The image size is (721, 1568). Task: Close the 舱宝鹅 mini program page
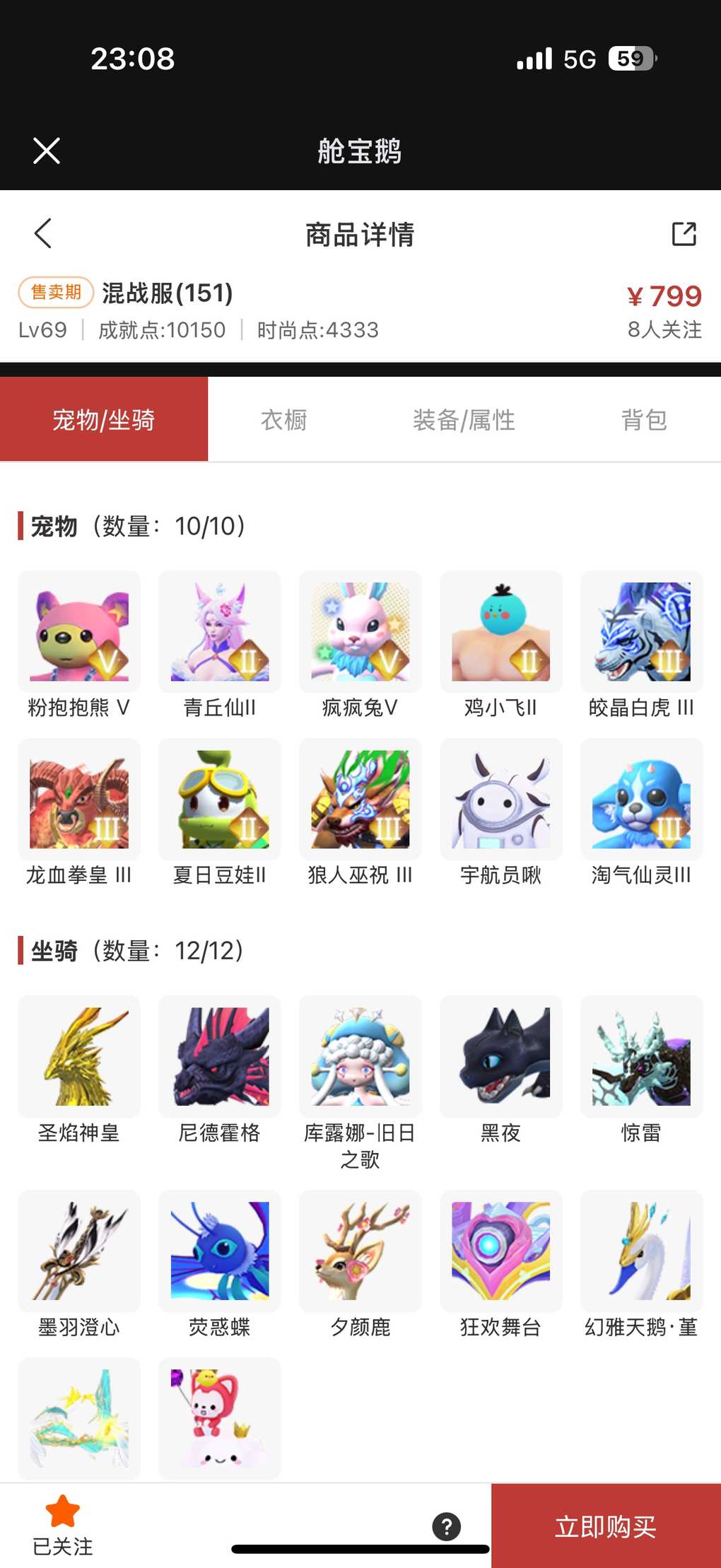[47, 151]
